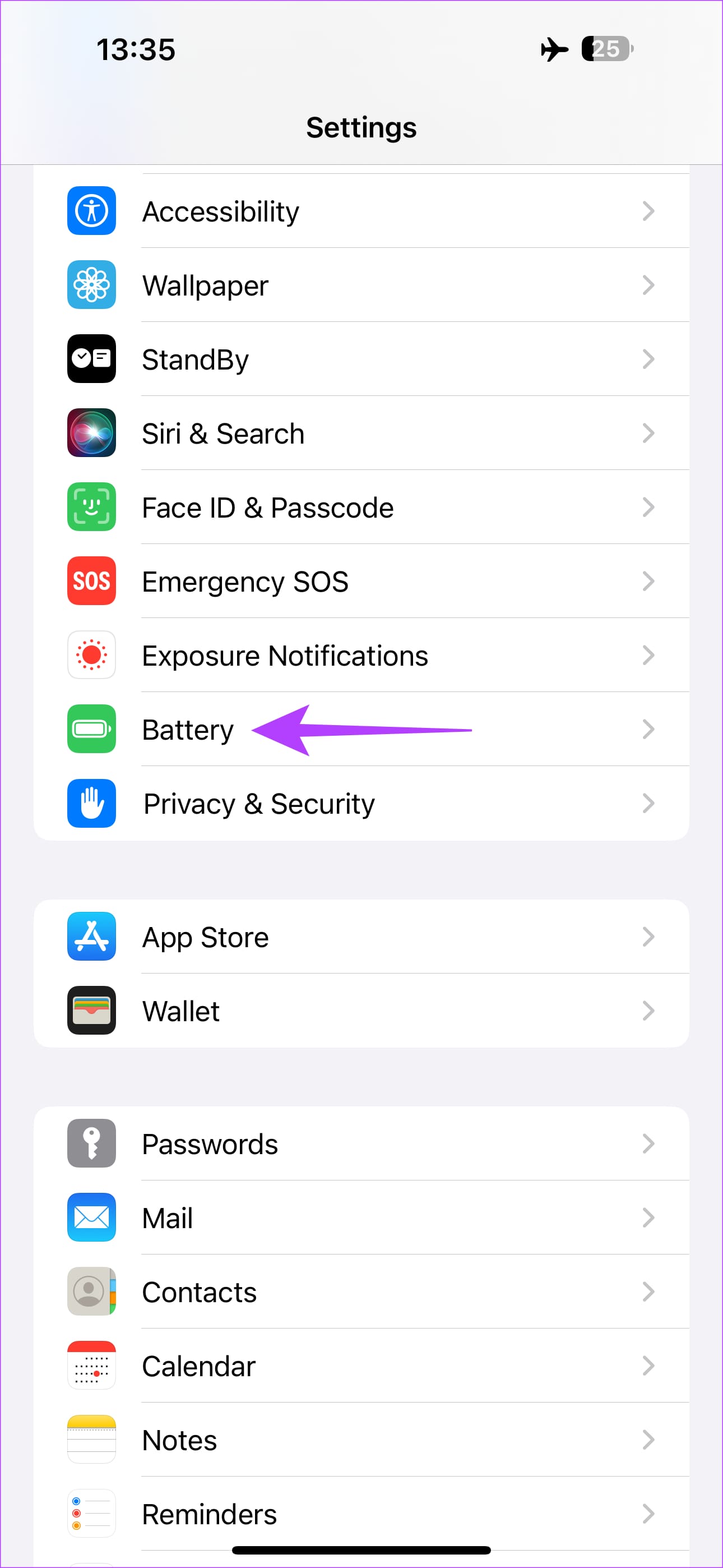
Task: Tap the green Battery icon
Action: 91,730
